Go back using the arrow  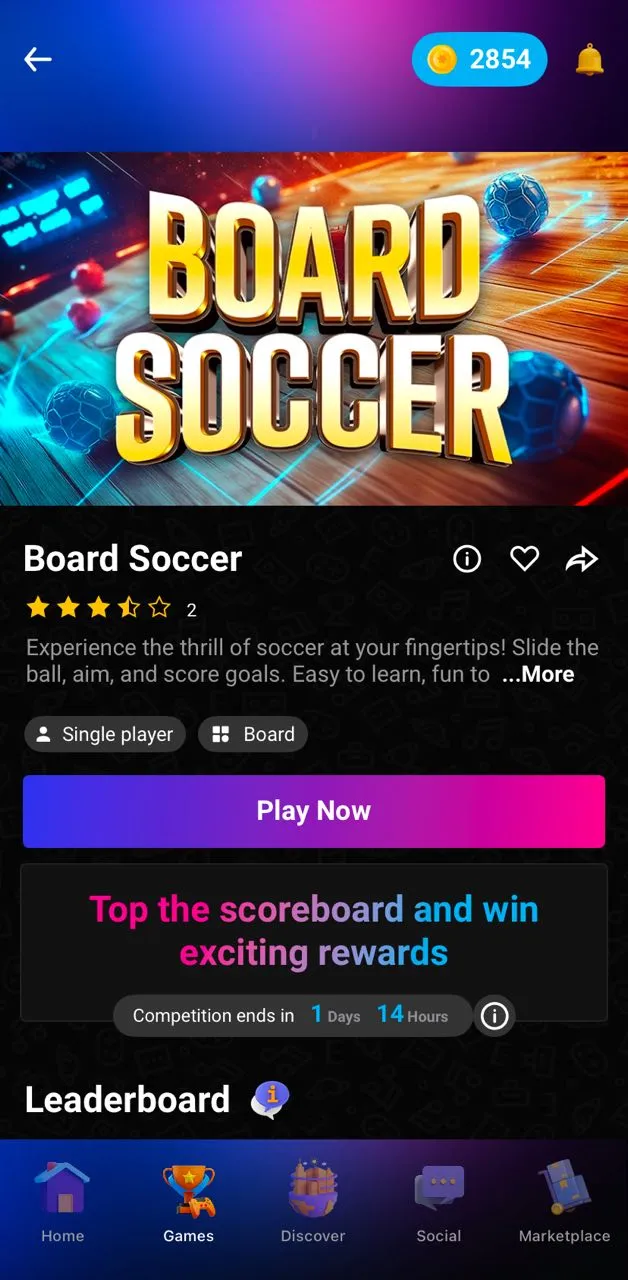coord(38,60)
